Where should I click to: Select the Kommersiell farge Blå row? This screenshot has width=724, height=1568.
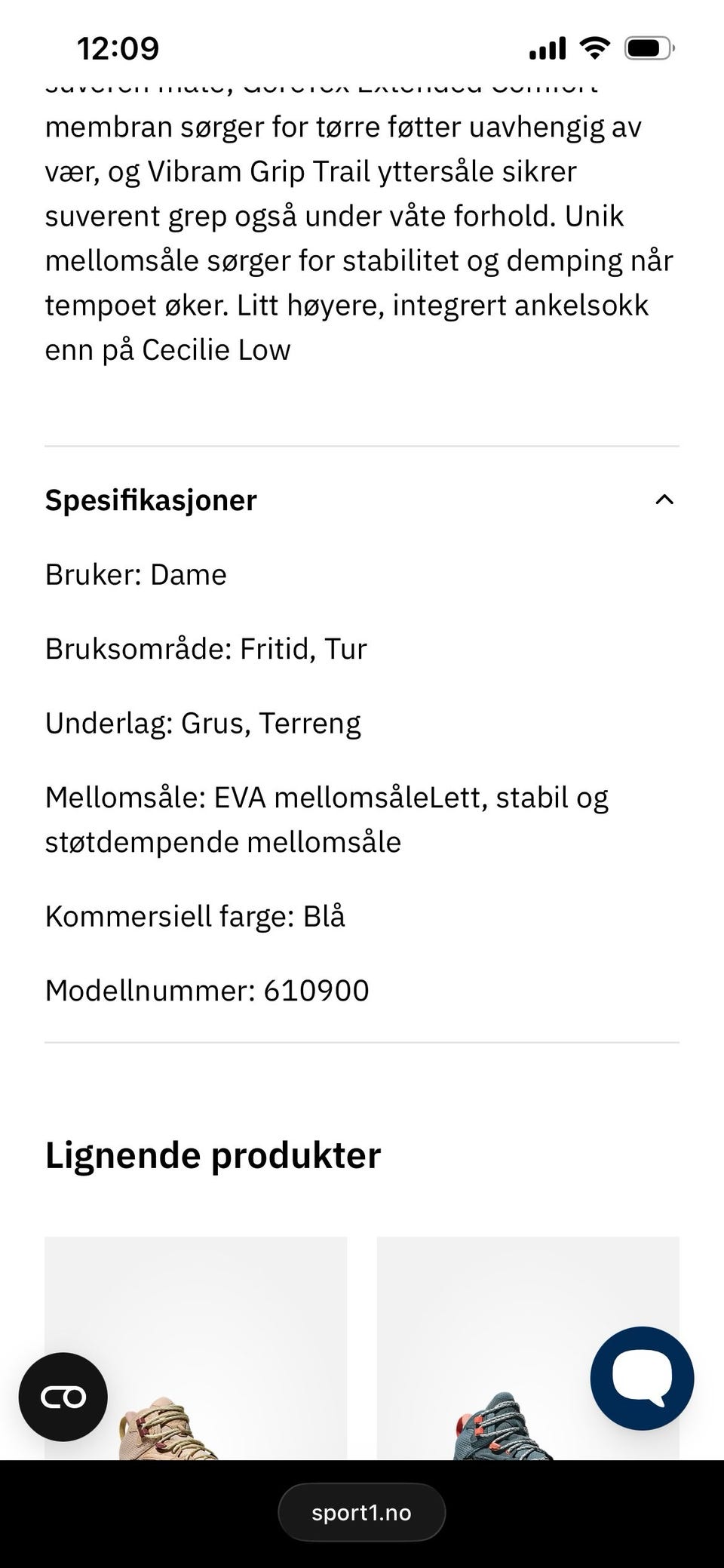(195, 915)
